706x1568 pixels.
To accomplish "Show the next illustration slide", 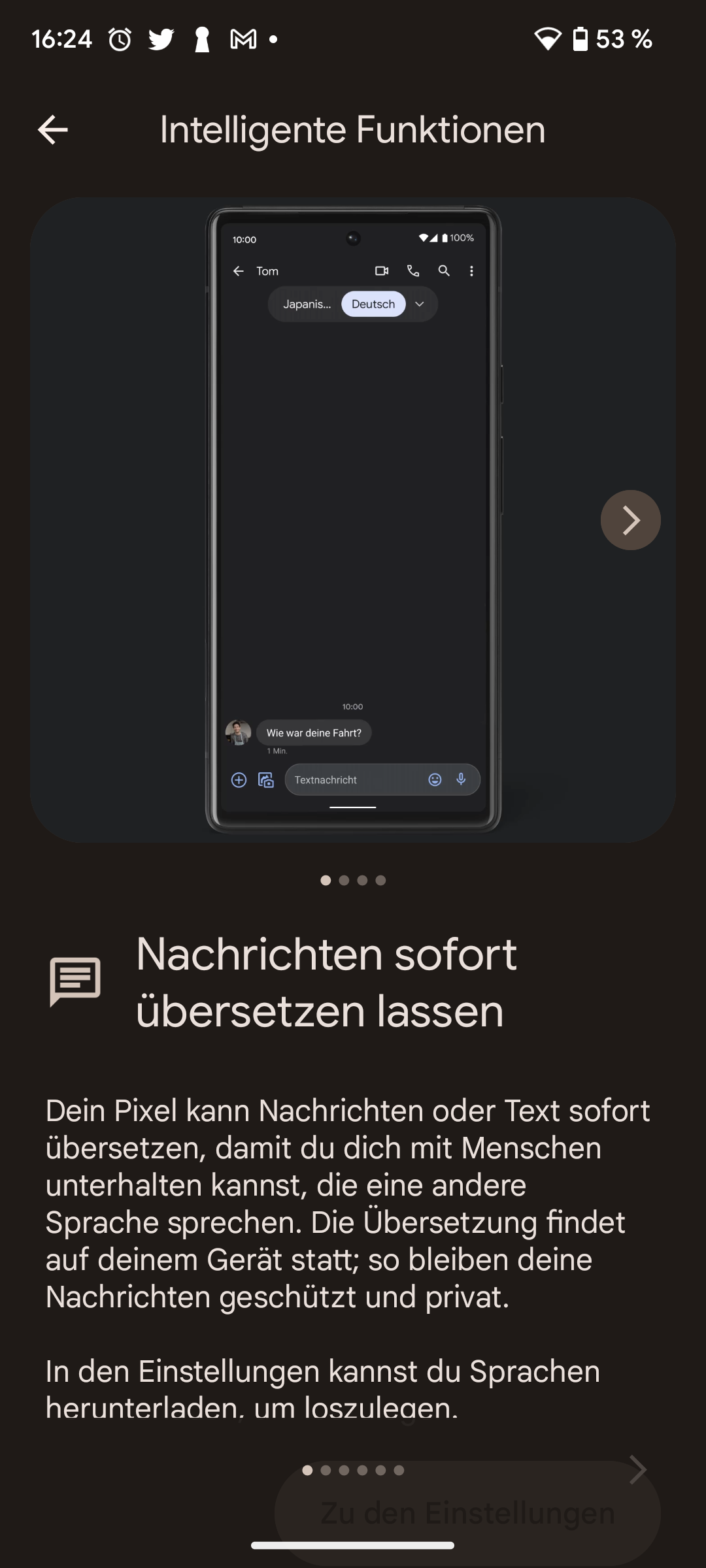I will click(x=630, y=520).
